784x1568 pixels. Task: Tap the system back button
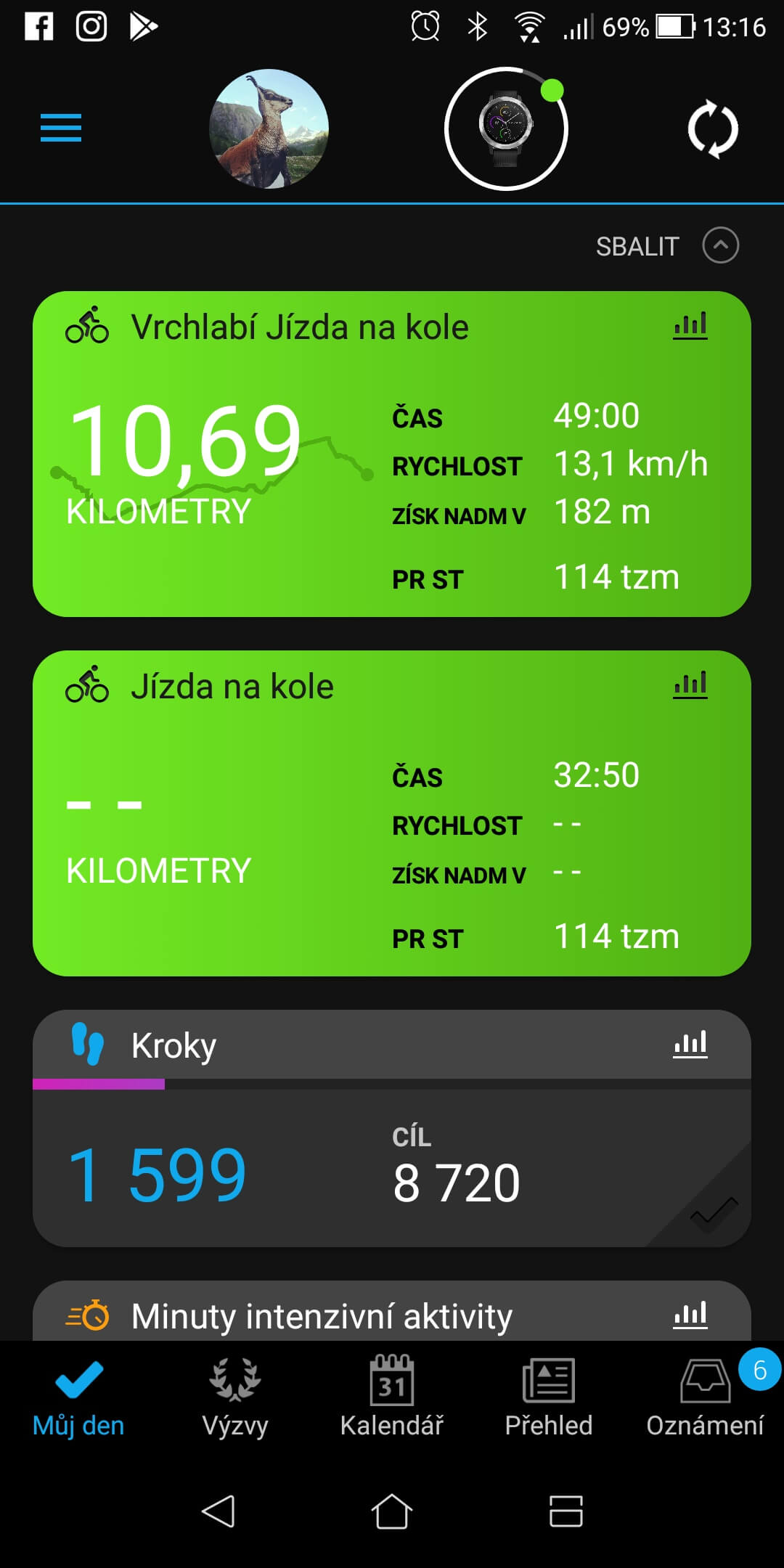pyautogui.click(x=218, y=1511)
